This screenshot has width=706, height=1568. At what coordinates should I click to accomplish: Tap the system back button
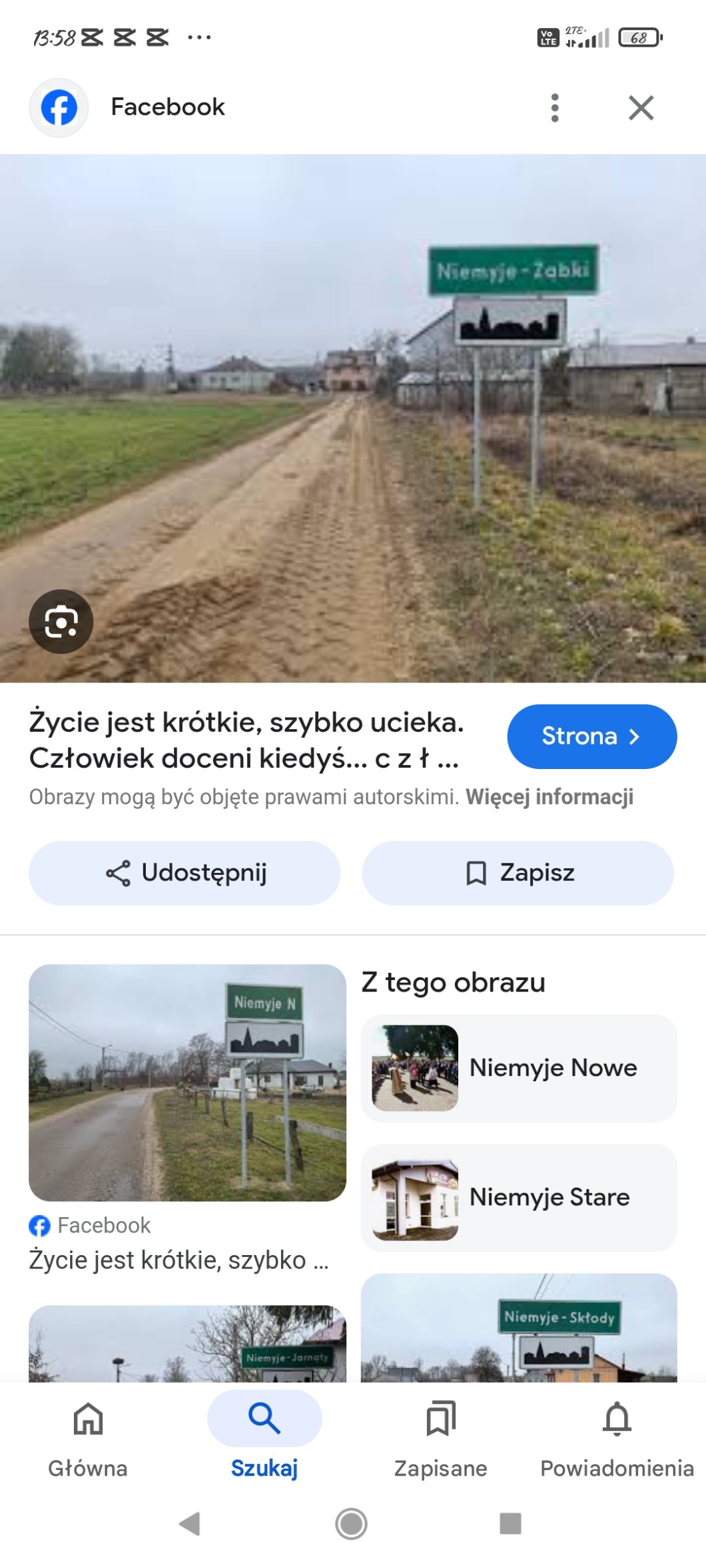click(x=190, y=1523)
